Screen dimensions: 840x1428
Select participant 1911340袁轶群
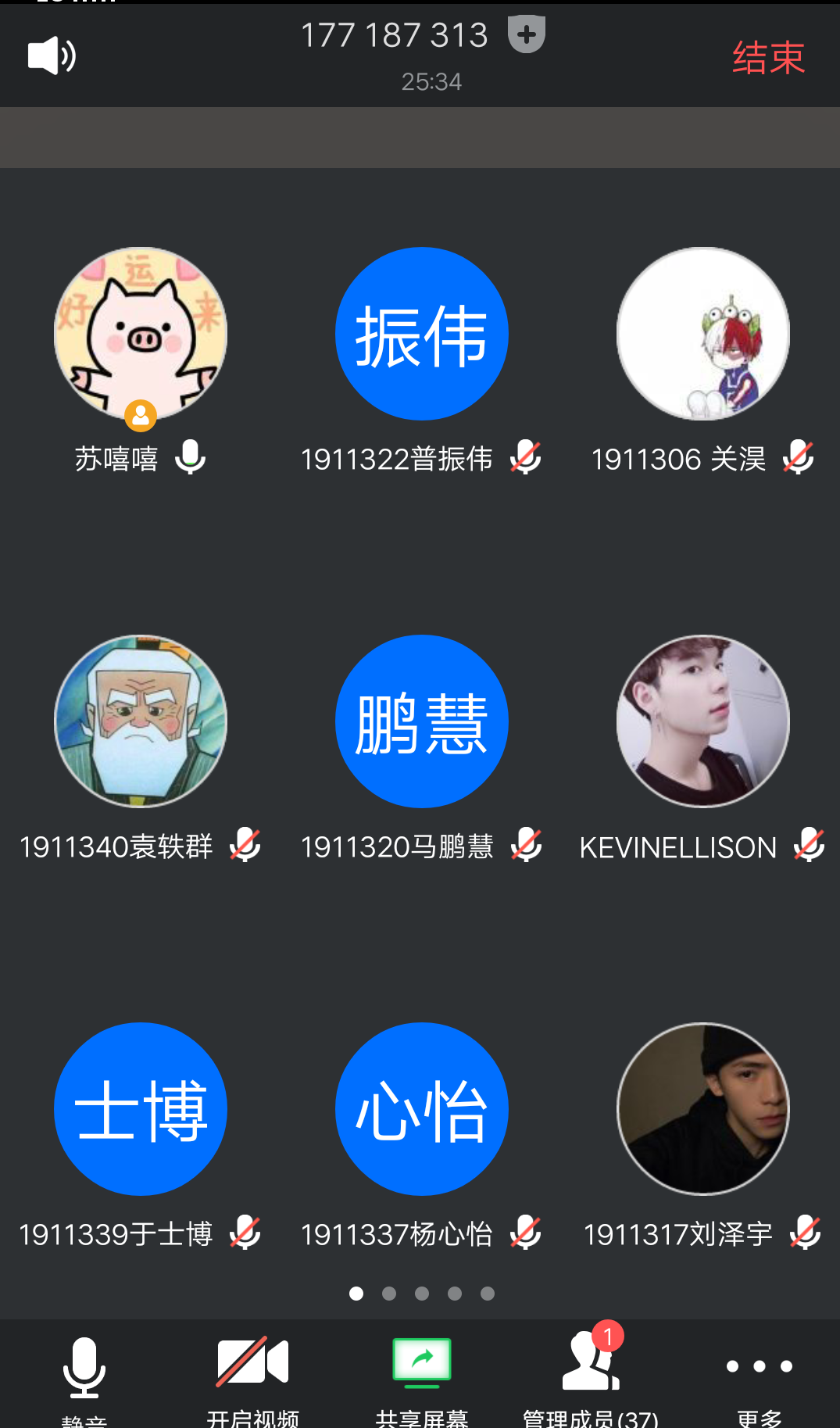[141, 721]
